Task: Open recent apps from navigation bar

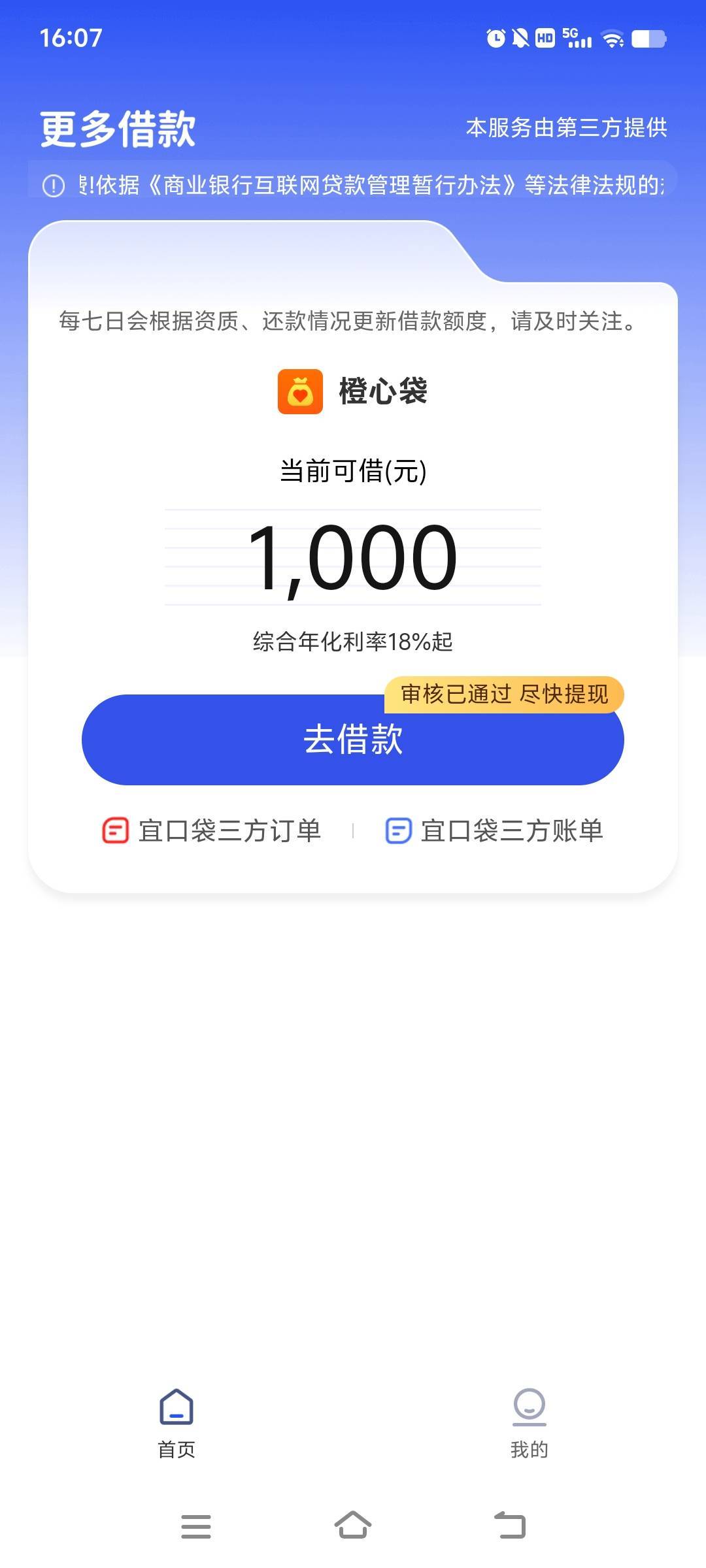Action: coord(196,1526)
